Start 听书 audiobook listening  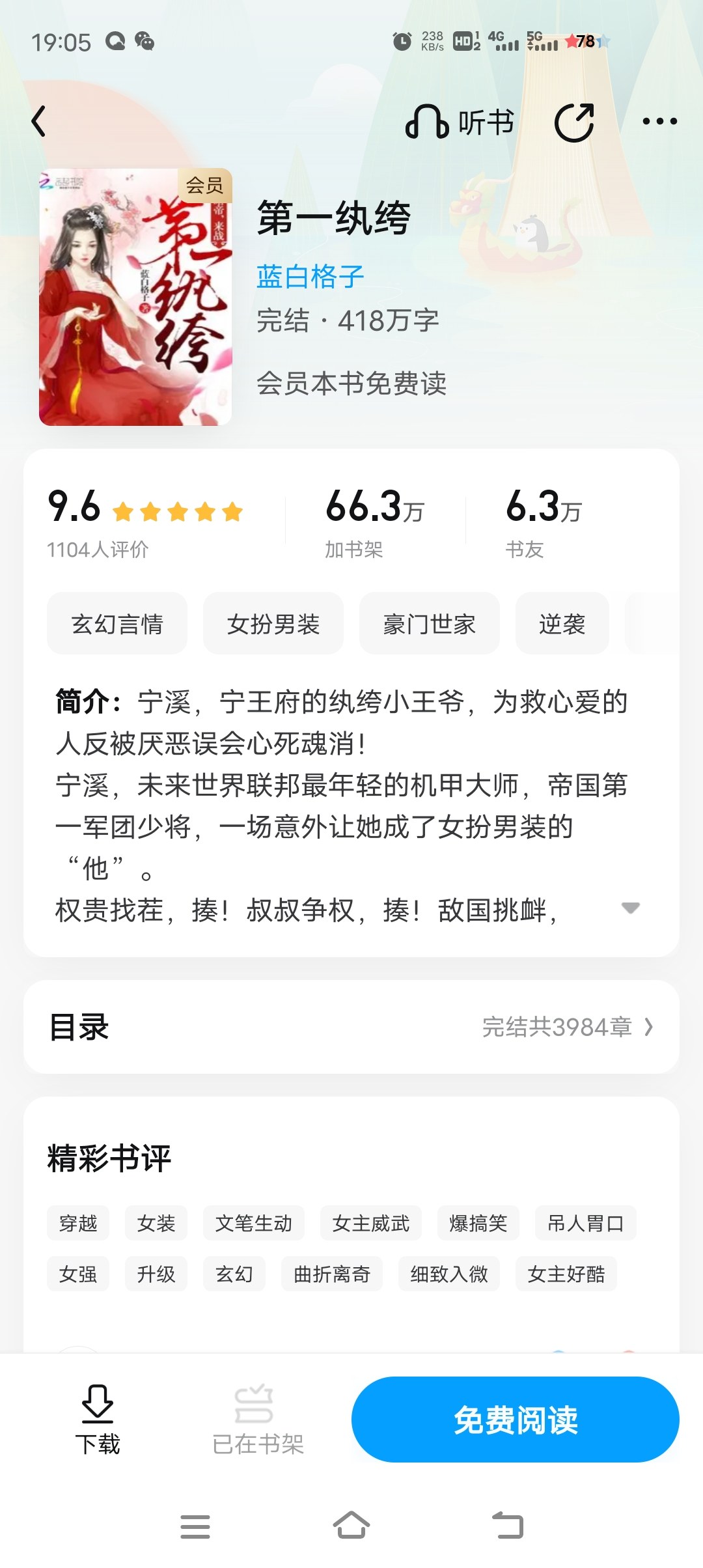click(460, 122)
